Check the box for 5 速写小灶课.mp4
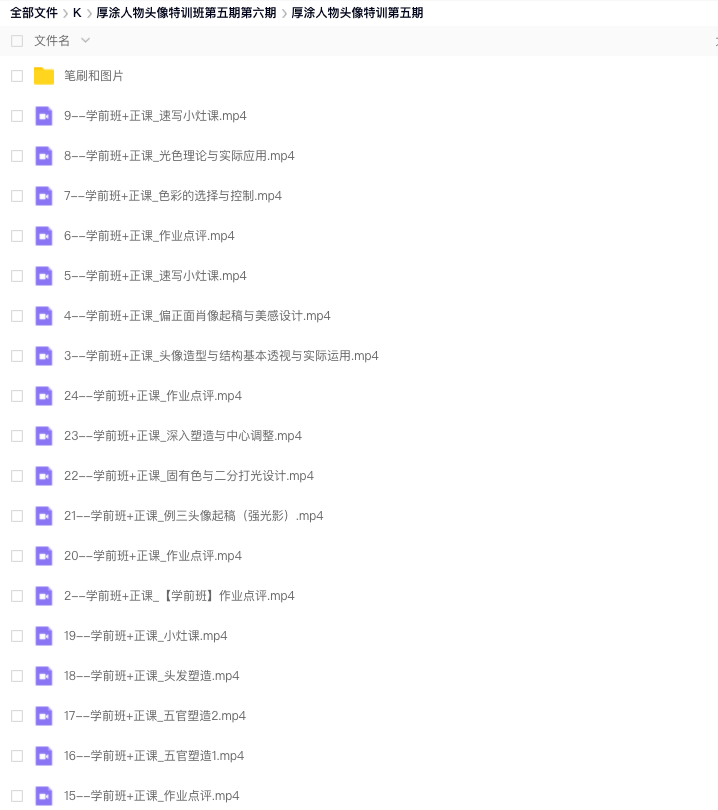 click(16, 276)
